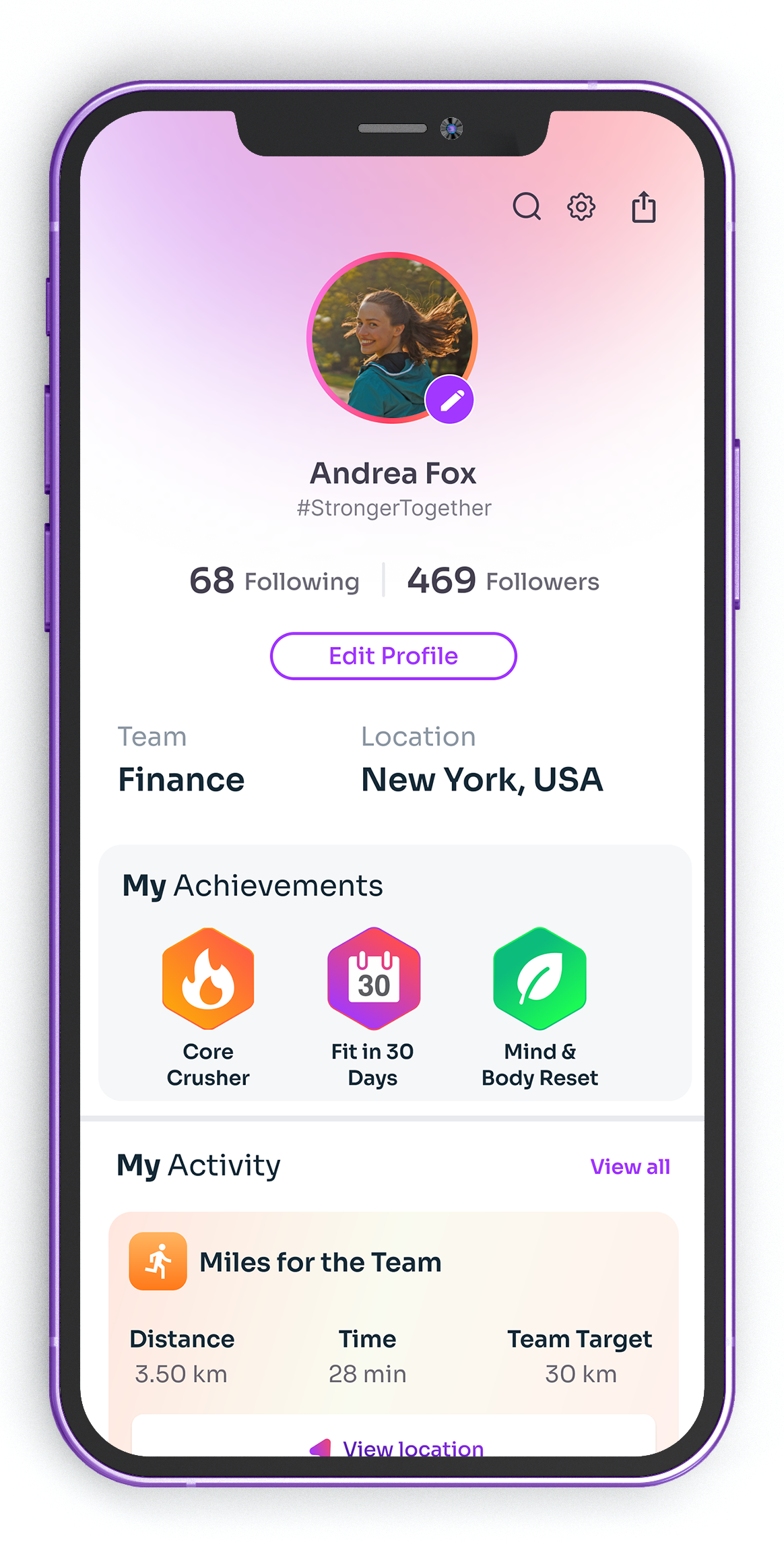The width and height of the screenshot is (784, 1542).
Task: Select the Mind & Body Reset badge
Action: click(540, 979)
